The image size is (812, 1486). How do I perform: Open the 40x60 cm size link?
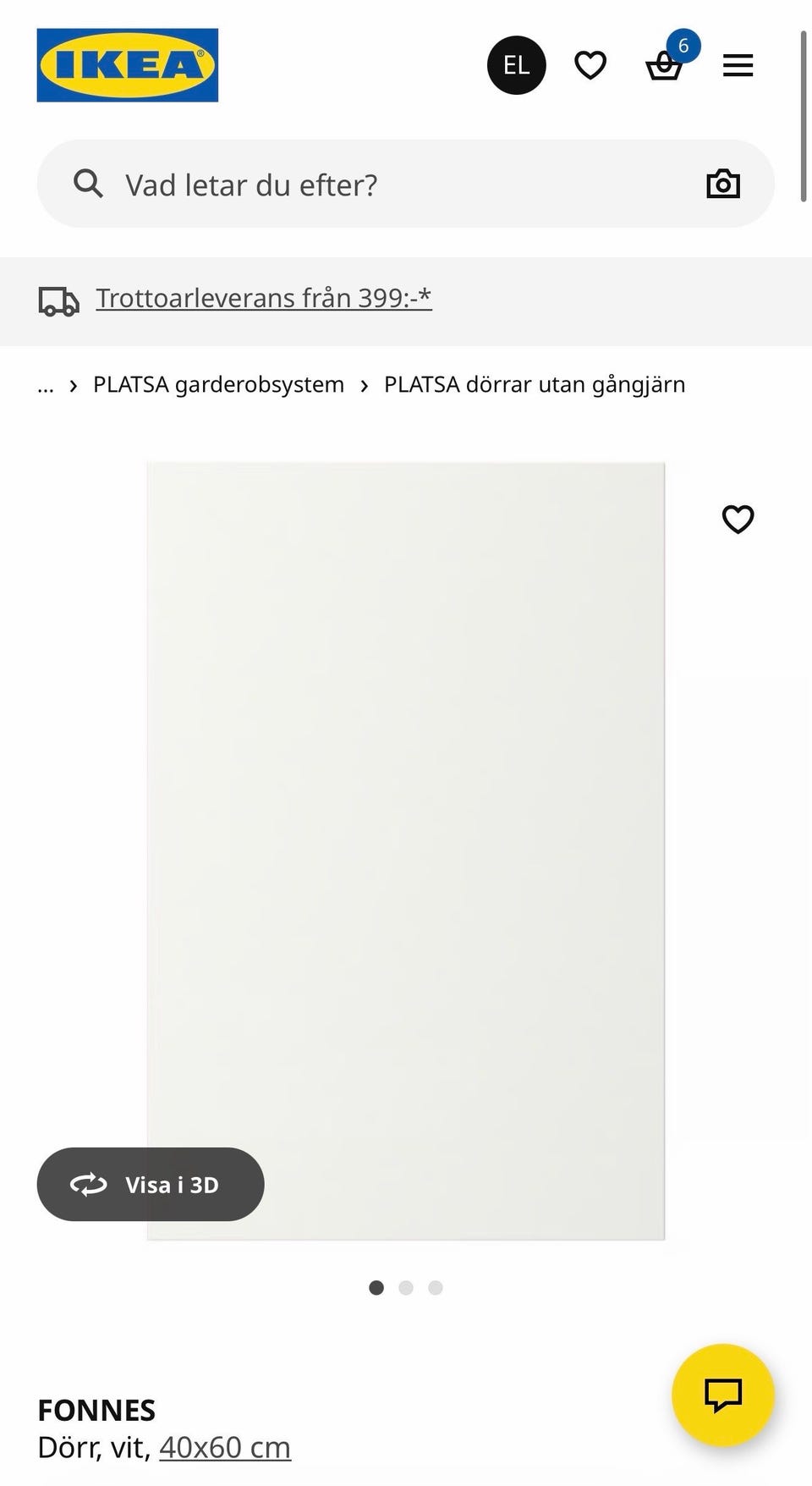tap(224, 1447)
